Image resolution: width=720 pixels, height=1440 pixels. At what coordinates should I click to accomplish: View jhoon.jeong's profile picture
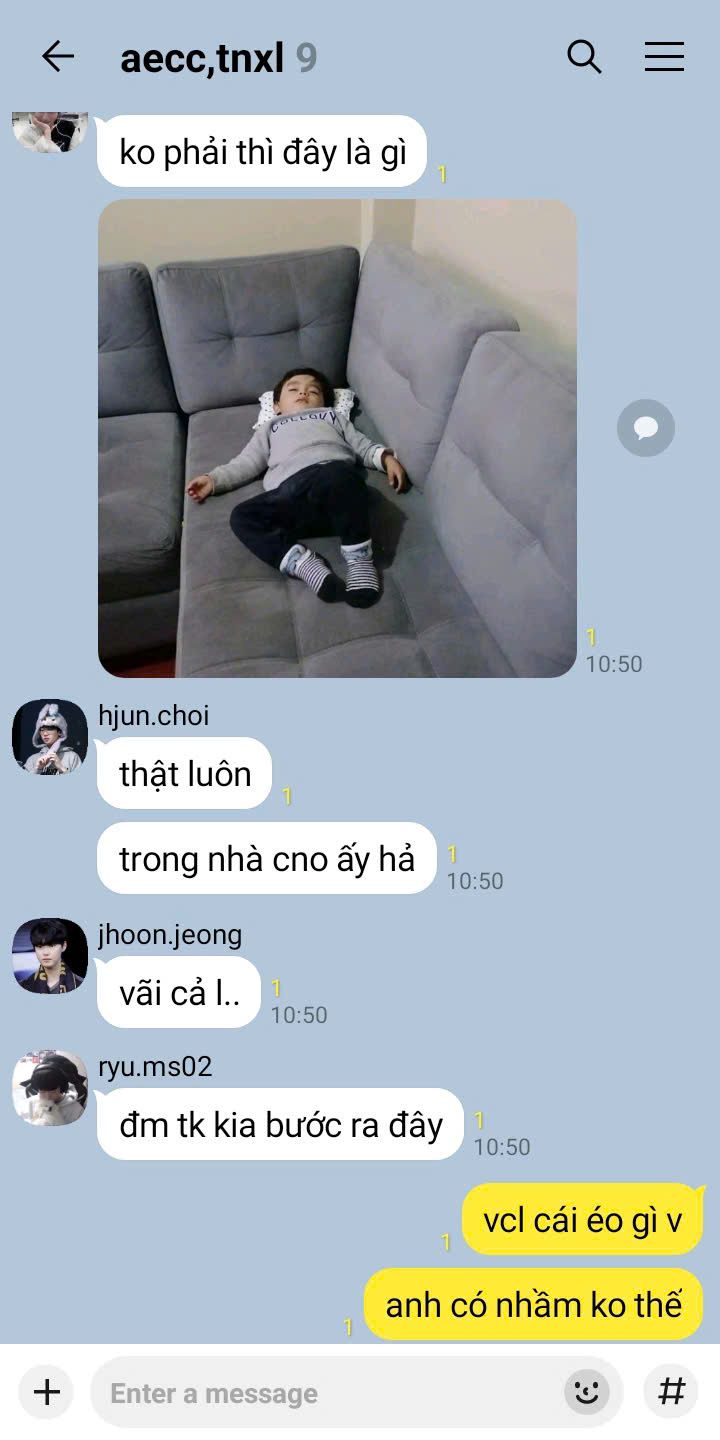tap(50, 955)
